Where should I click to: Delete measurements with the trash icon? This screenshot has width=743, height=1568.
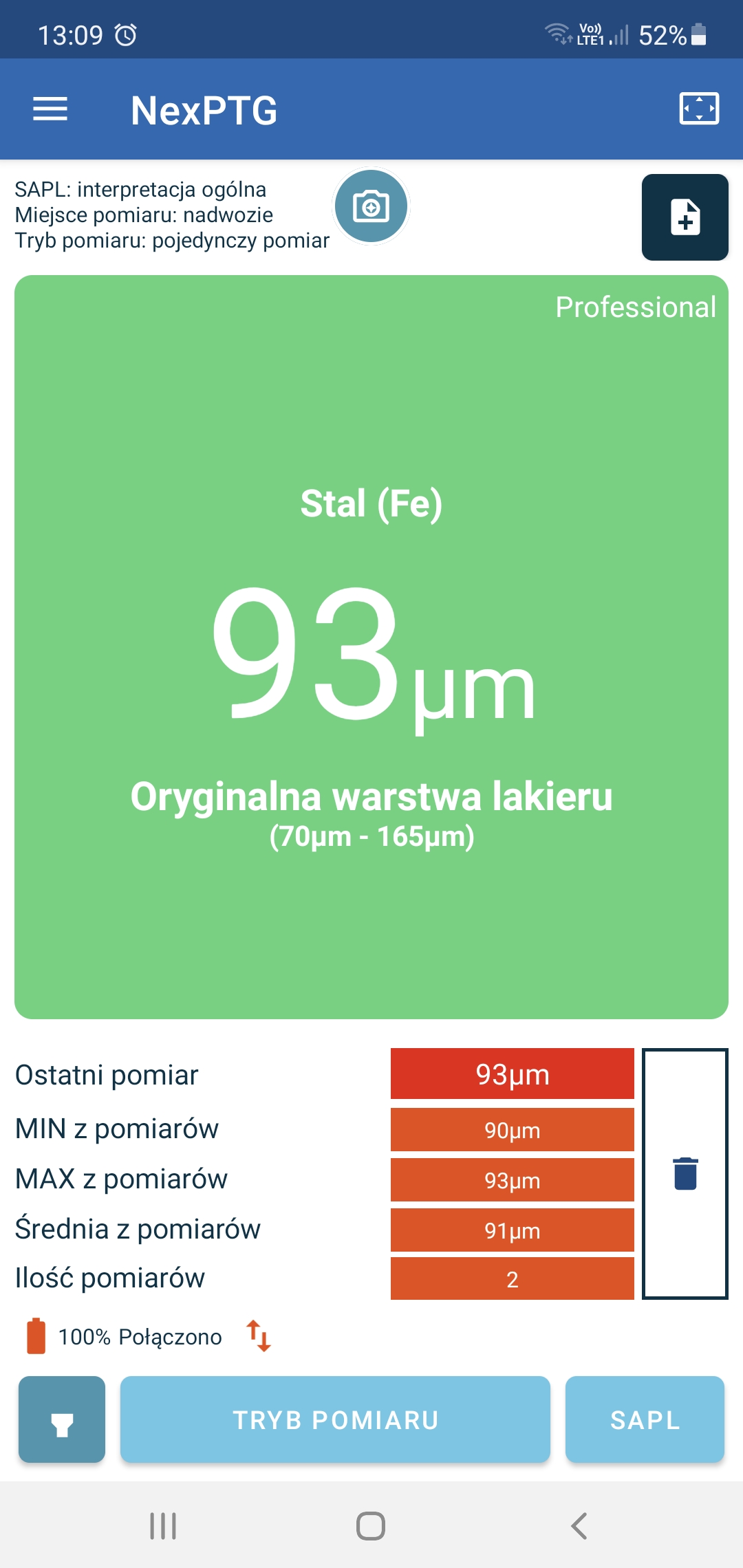[685, 1174]
